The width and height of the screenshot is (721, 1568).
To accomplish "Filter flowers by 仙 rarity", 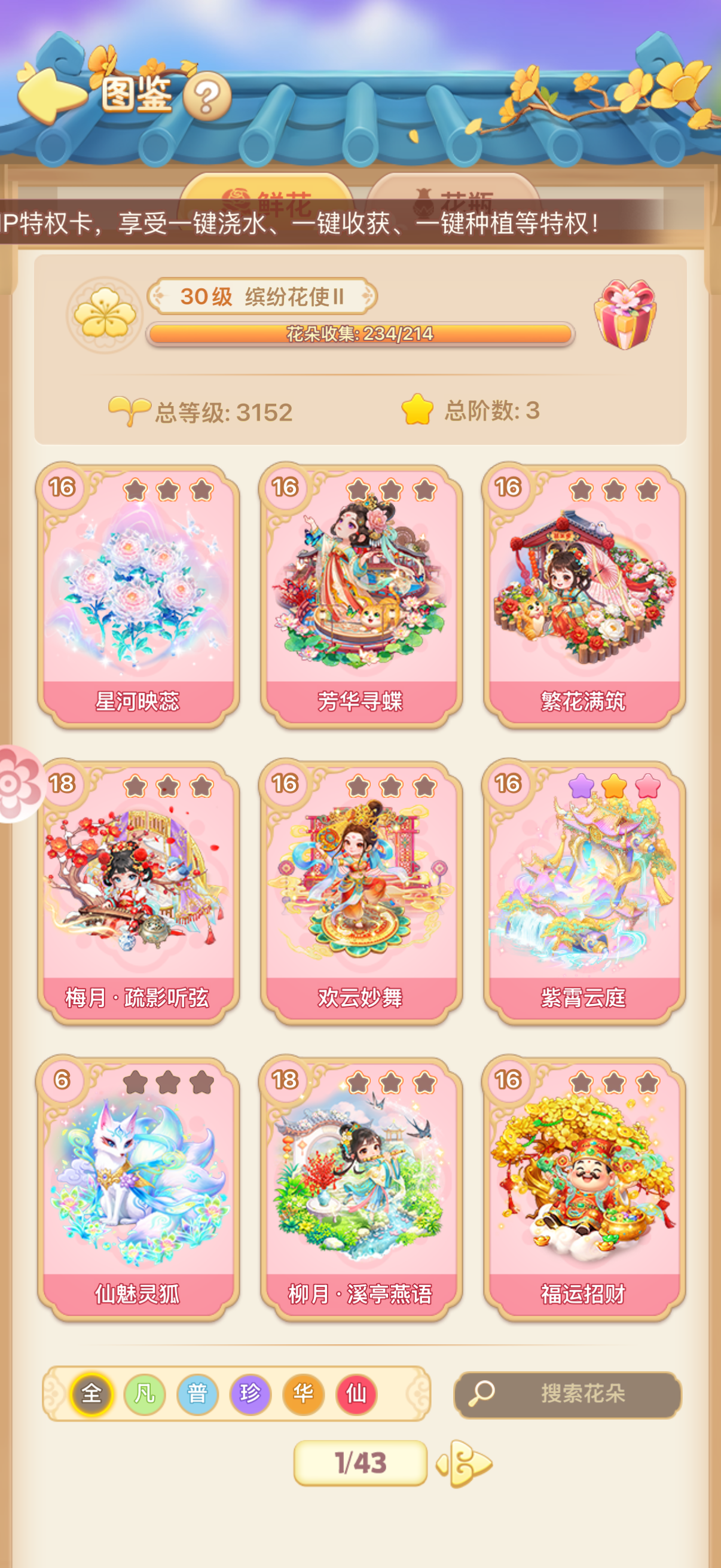I will [x=356, y=1393].
